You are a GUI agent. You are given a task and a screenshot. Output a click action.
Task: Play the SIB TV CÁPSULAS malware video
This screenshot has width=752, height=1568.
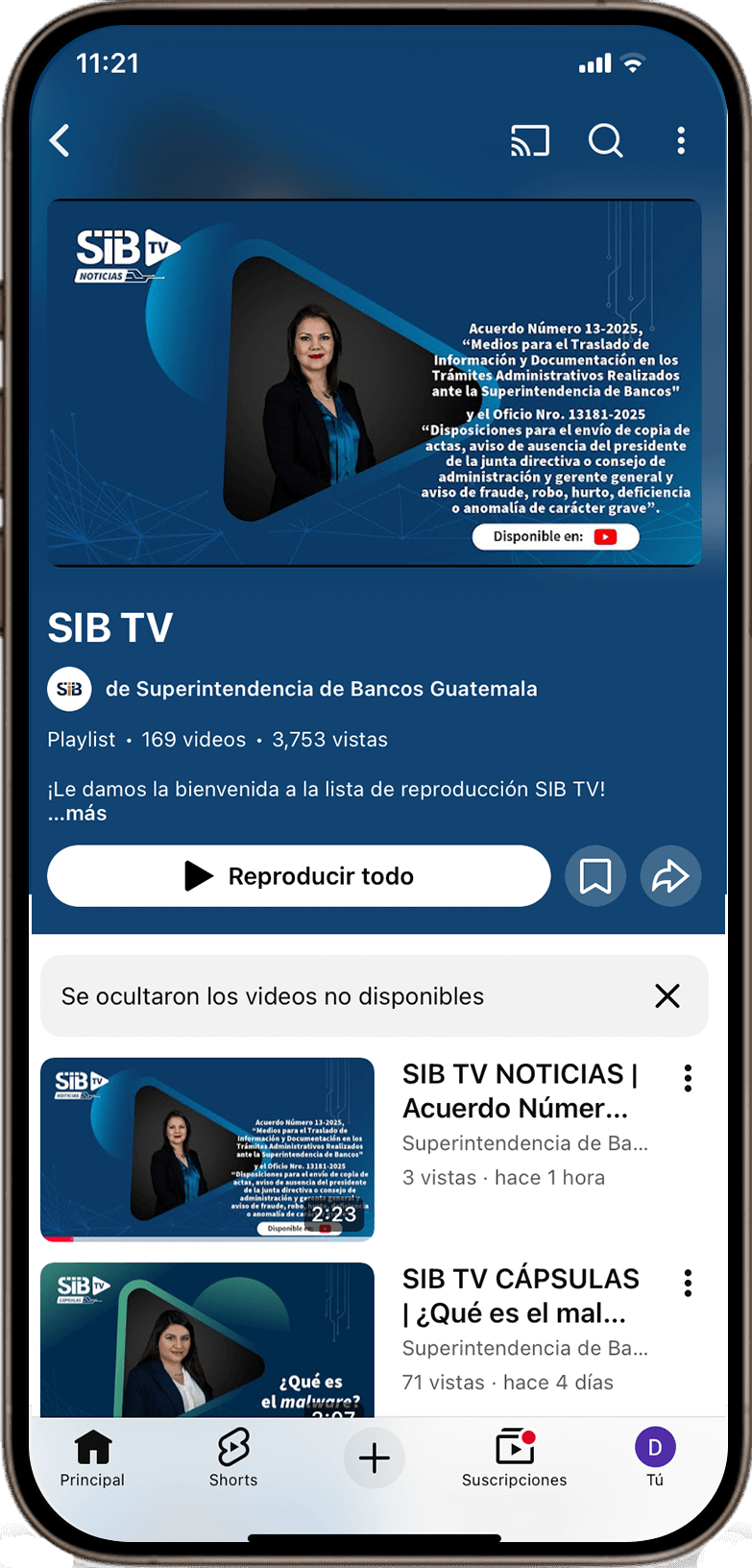pos(207,1339)
